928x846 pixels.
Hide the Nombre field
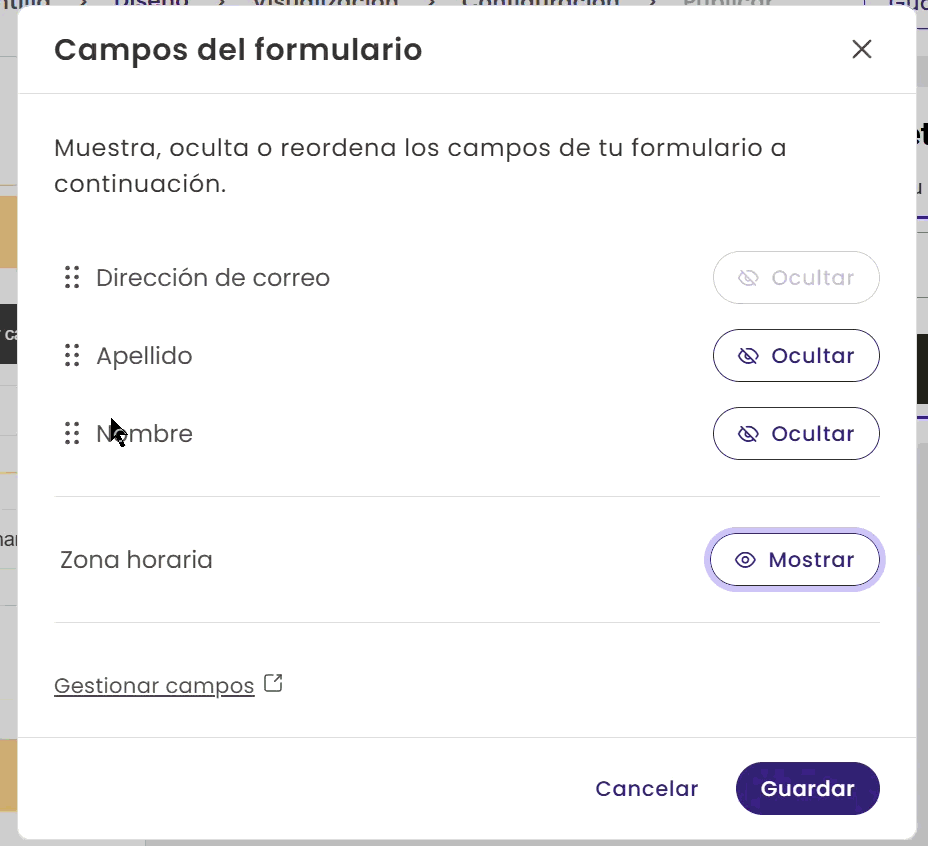click(796, 434)
